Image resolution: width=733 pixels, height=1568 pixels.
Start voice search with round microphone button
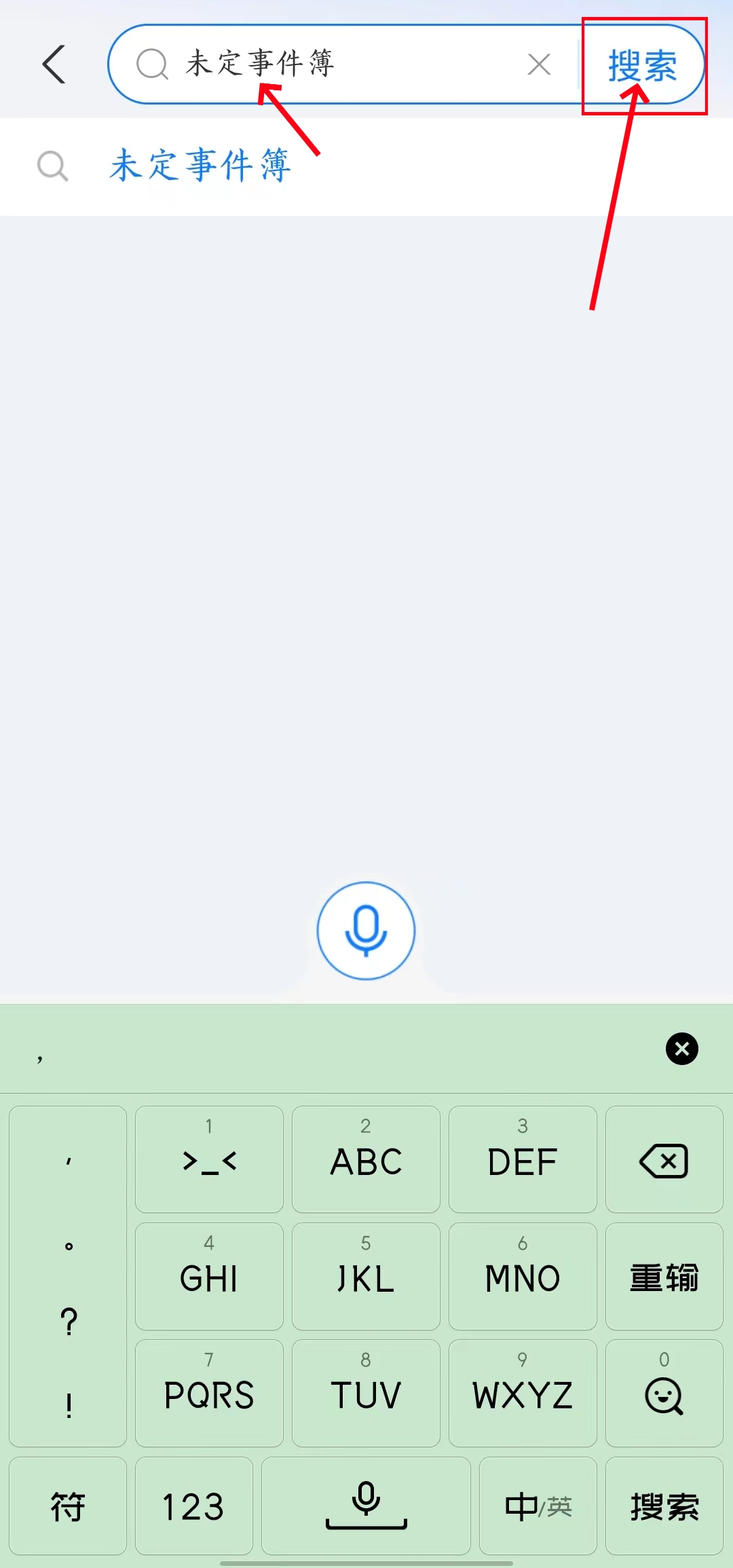pos(366,931)
